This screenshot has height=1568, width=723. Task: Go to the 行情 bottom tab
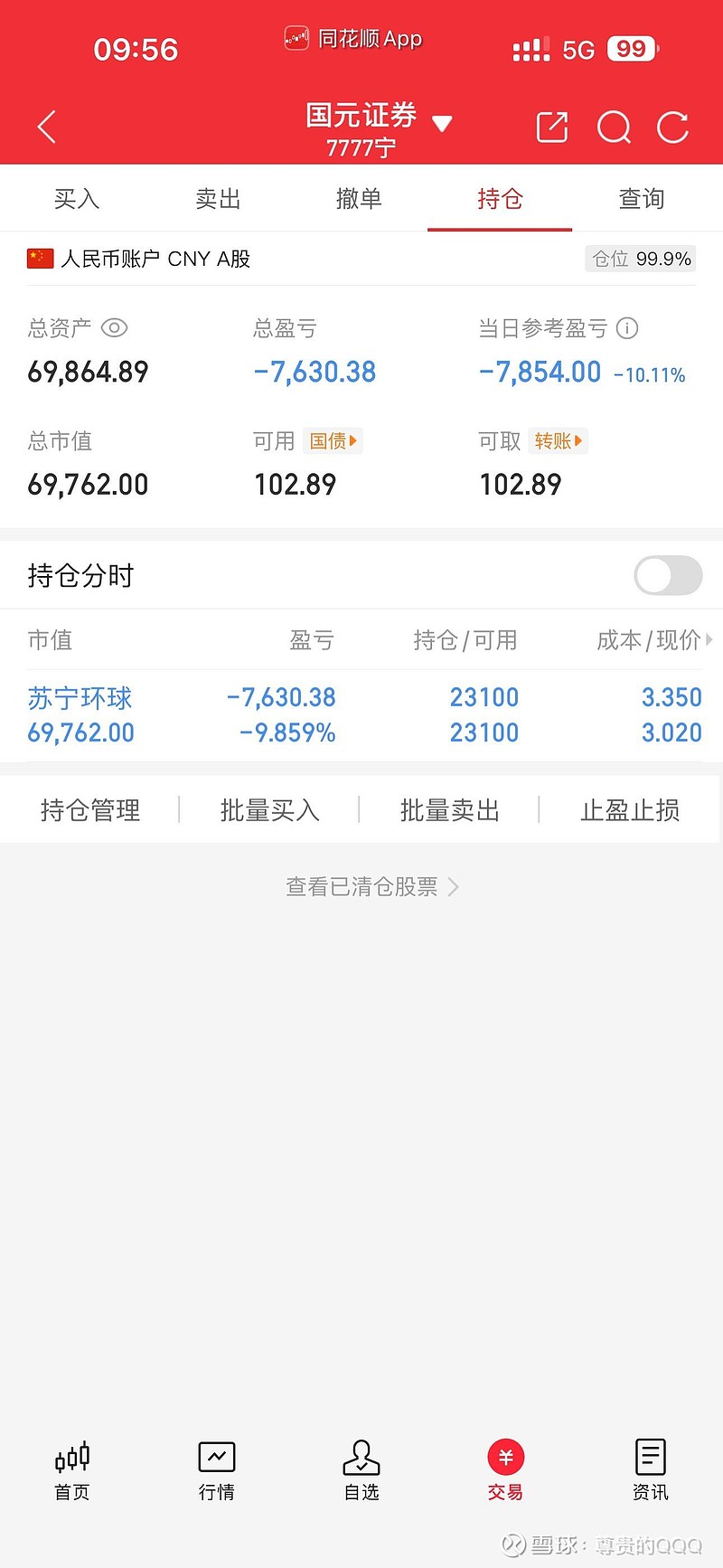pos(217,1469)
